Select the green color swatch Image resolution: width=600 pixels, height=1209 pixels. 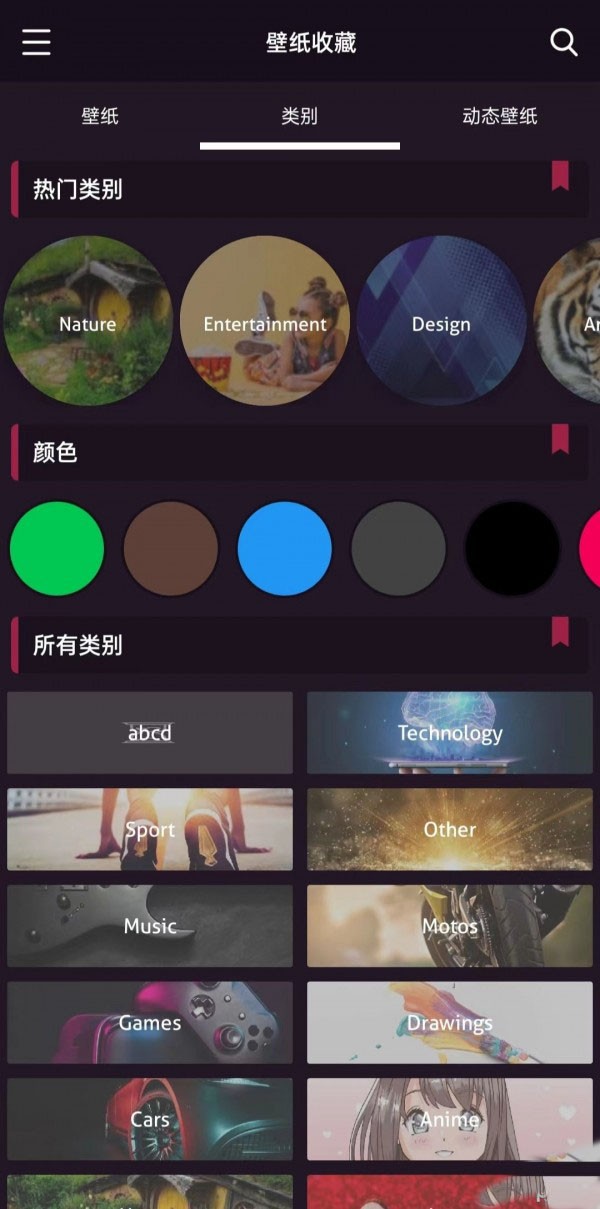pyautogui.click(x=57, y=548)
